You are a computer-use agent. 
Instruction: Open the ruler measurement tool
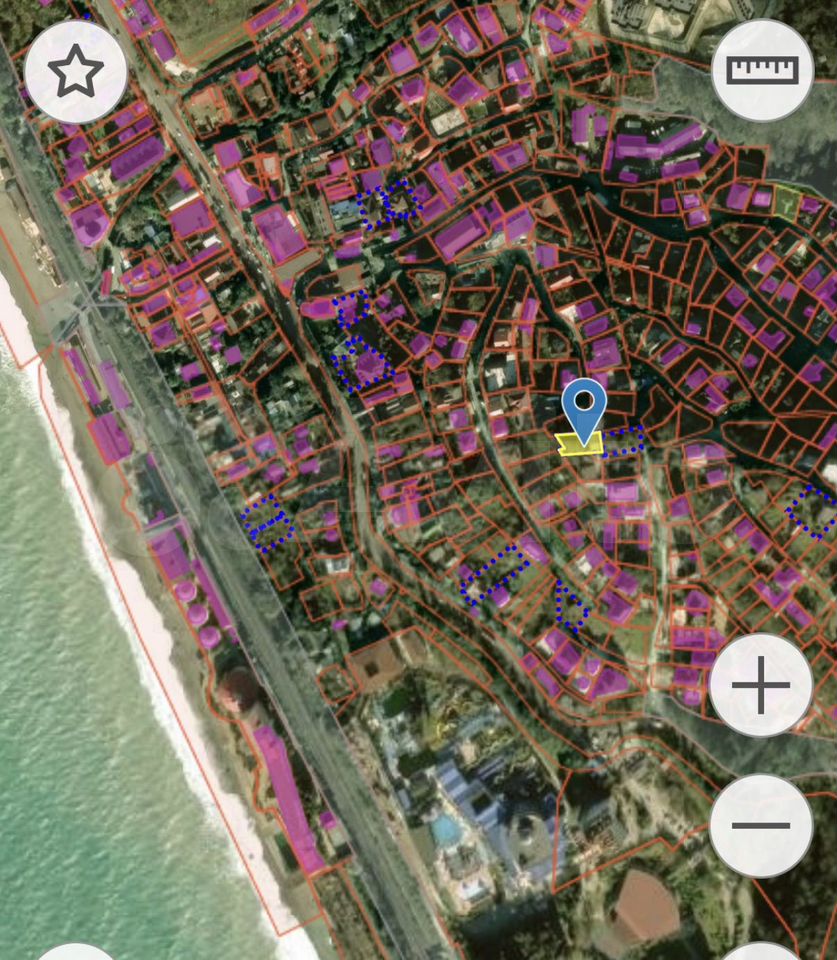click(x=762, y=70)
